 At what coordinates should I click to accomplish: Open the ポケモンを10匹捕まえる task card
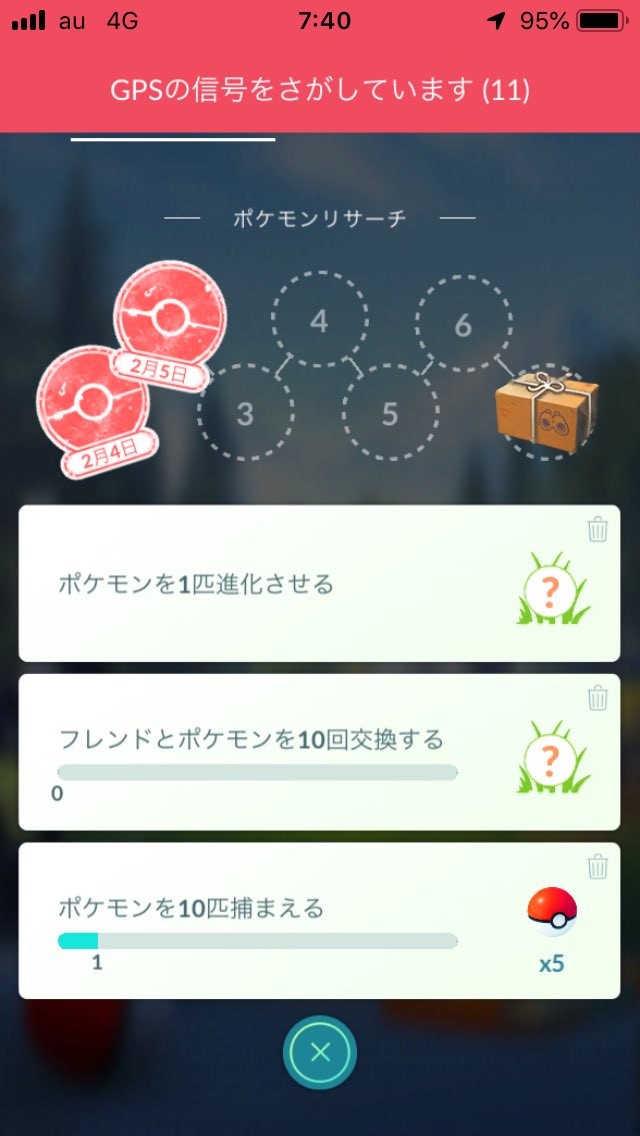(319, 921)
